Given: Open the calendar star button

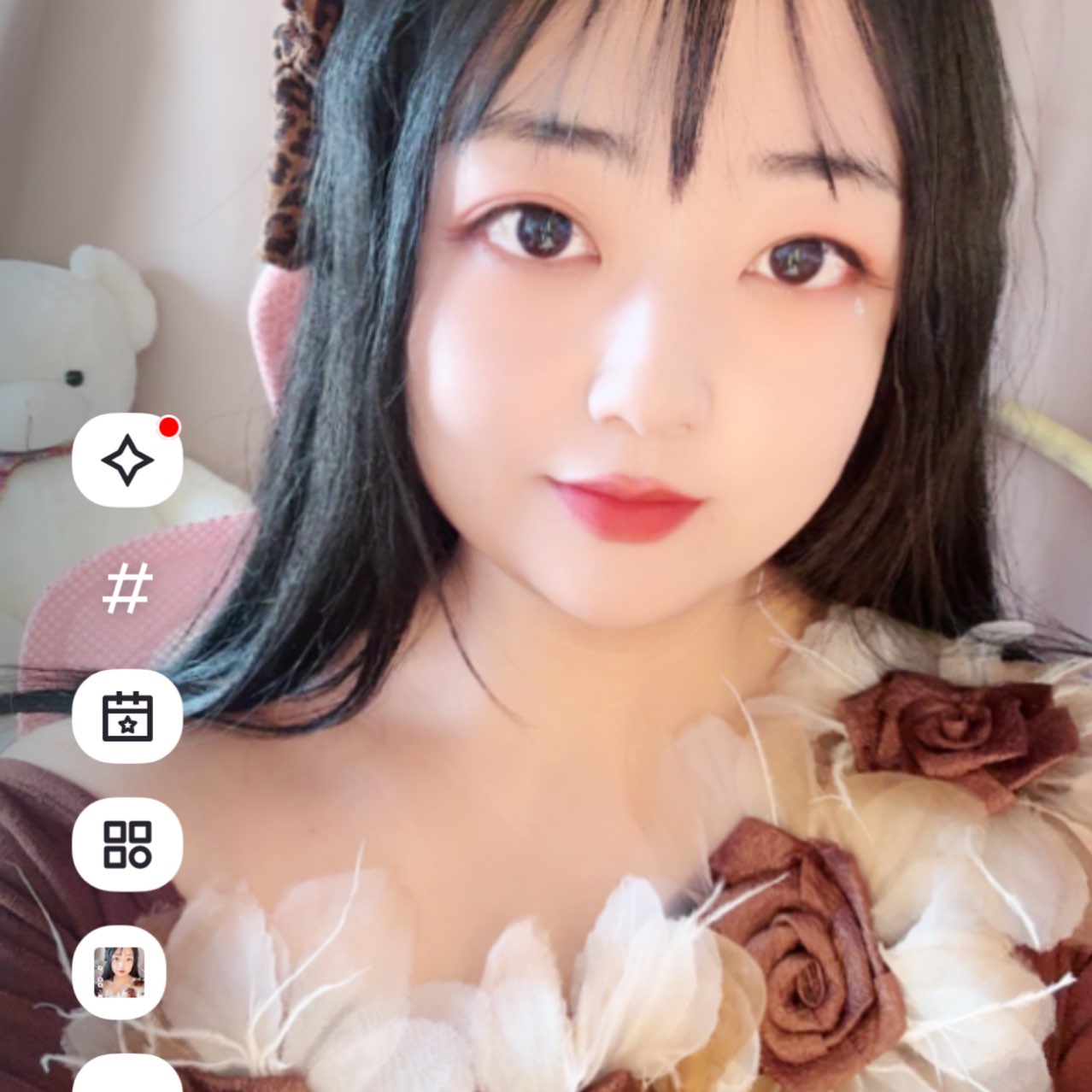Looking at the screenshot, I should (127, 716).
